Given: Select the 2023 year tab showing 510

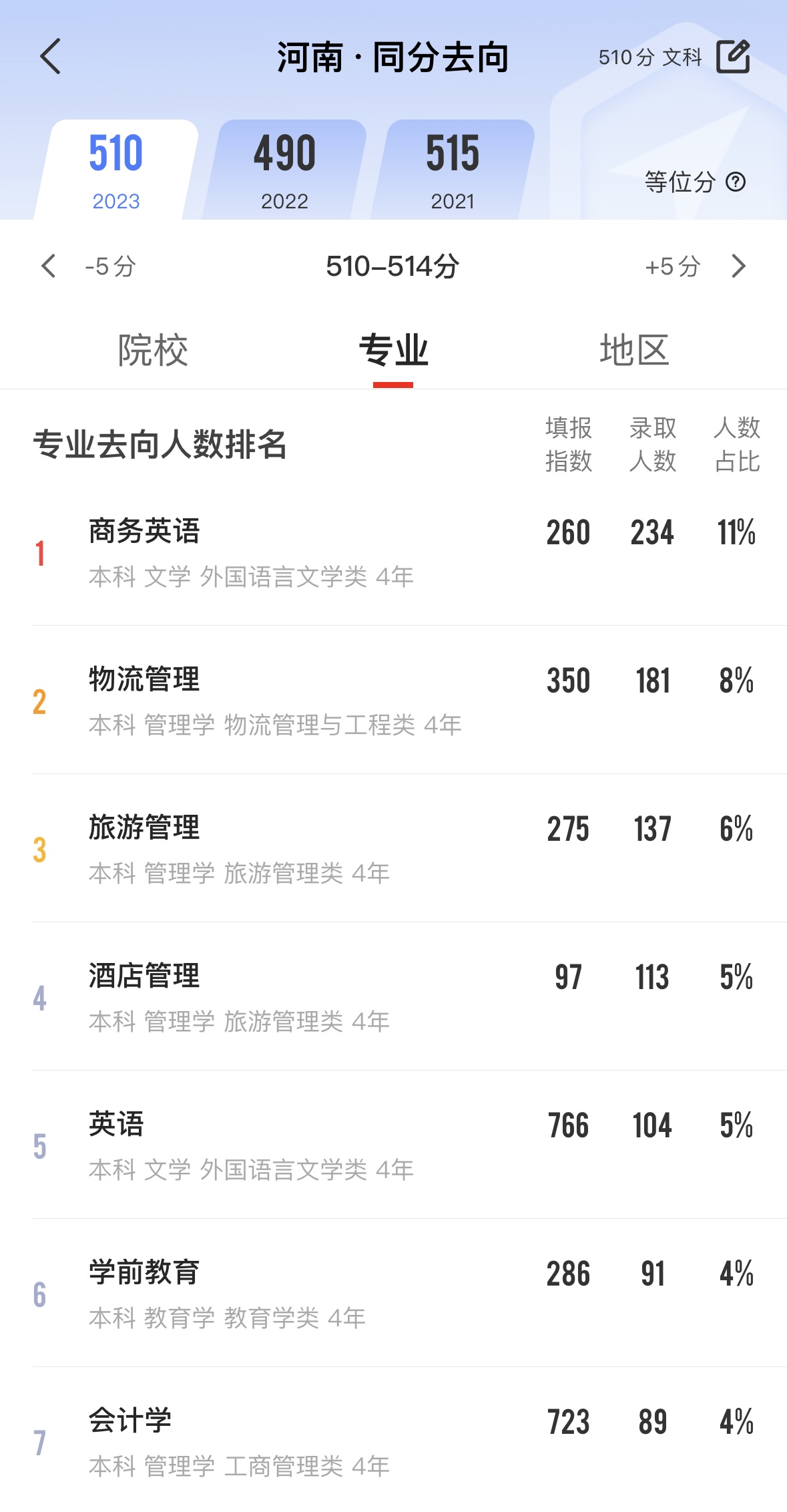Looking at the screenshot, I should (x=116, y=170).
